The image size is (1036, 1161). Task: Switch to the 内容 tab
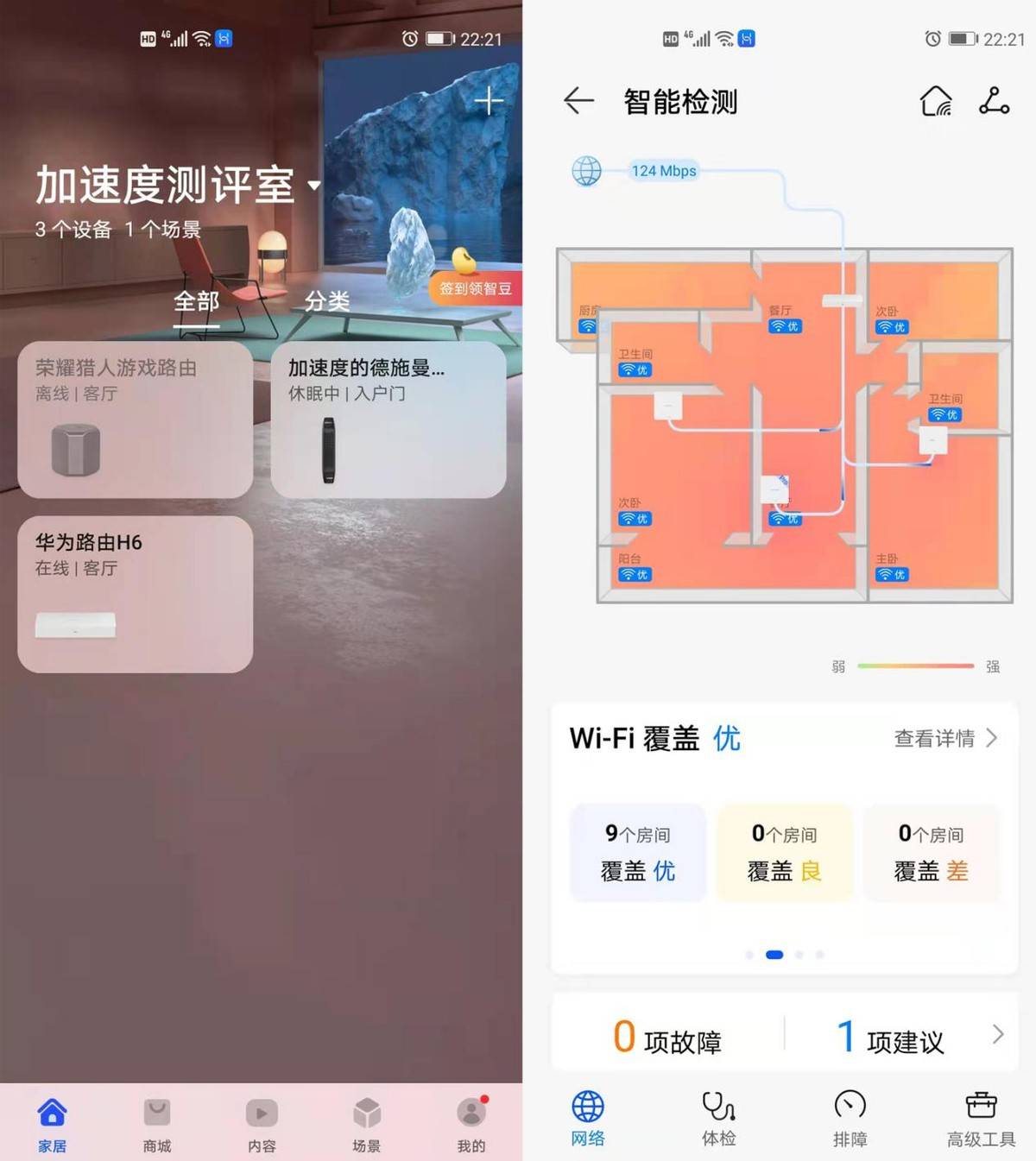coord(262,1125)
